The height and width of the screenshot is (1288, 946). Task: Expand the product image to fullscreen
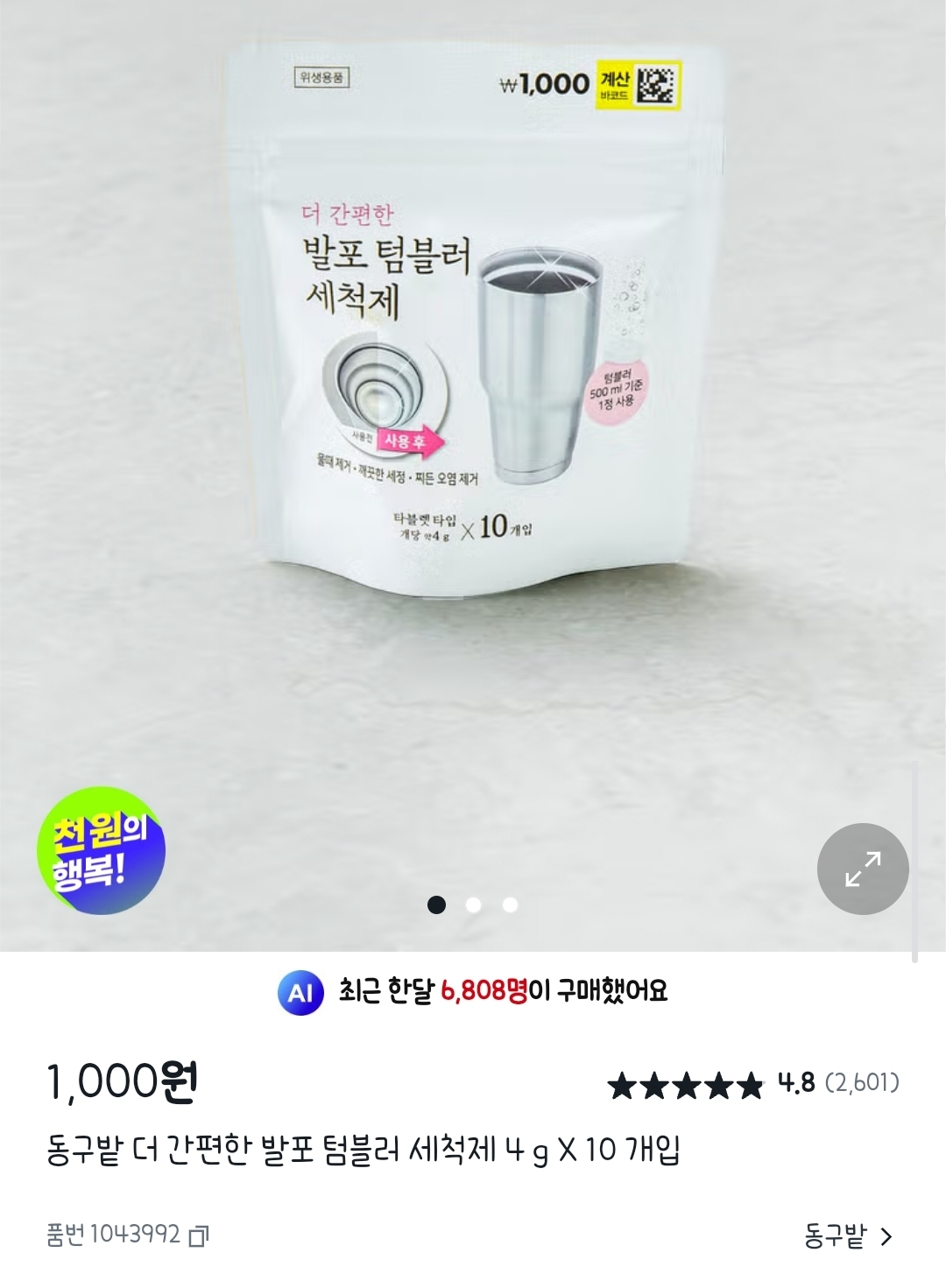pos(863,869)
